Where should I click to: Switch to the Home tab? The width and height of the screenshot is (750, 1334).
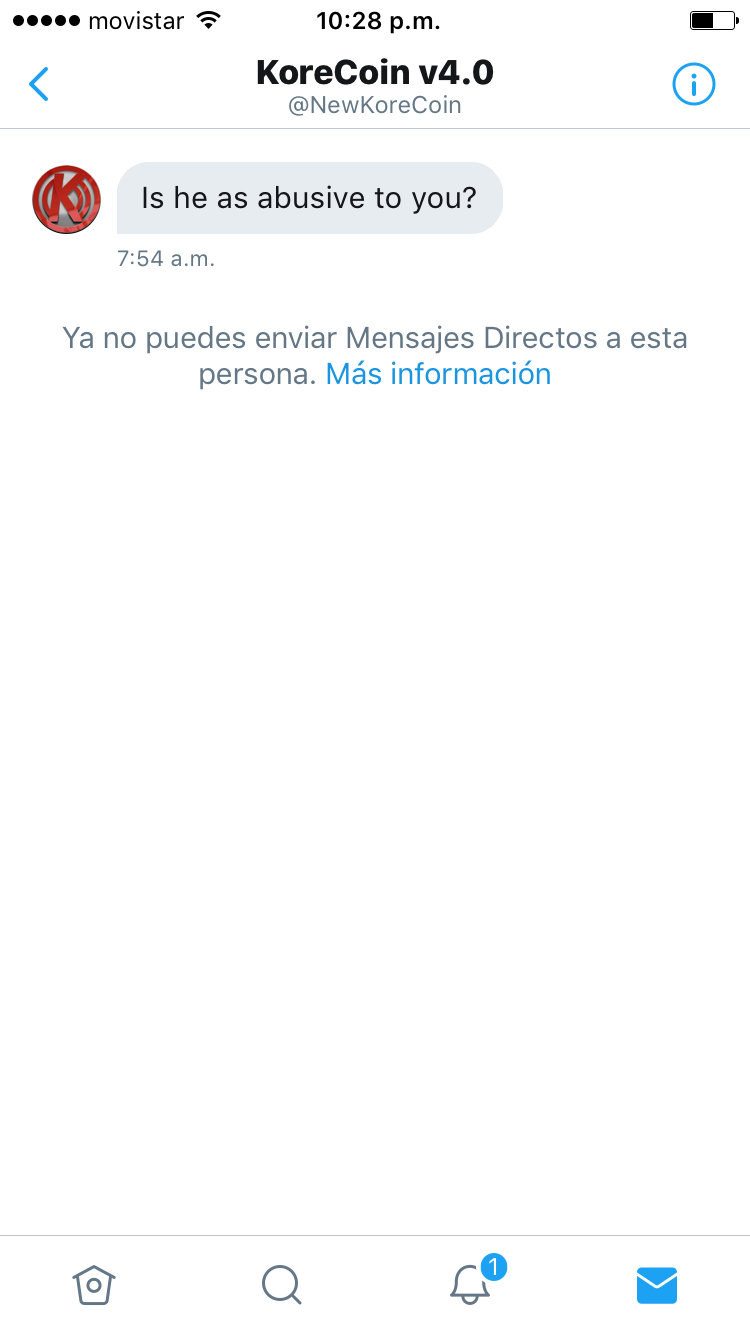pos(94,1284)
